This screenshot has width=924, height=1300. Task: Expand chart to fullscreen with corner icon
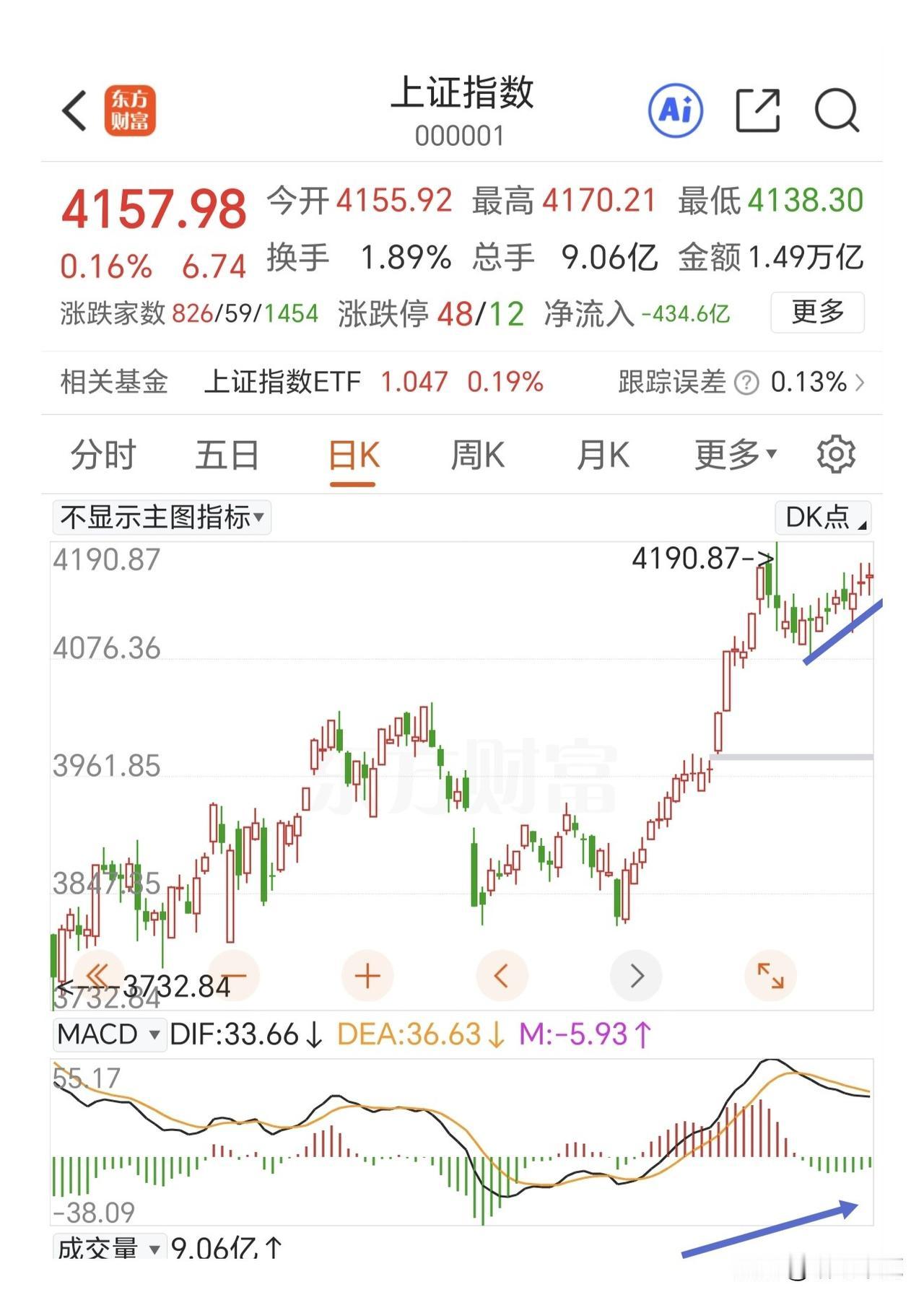[x=772, y=974]
